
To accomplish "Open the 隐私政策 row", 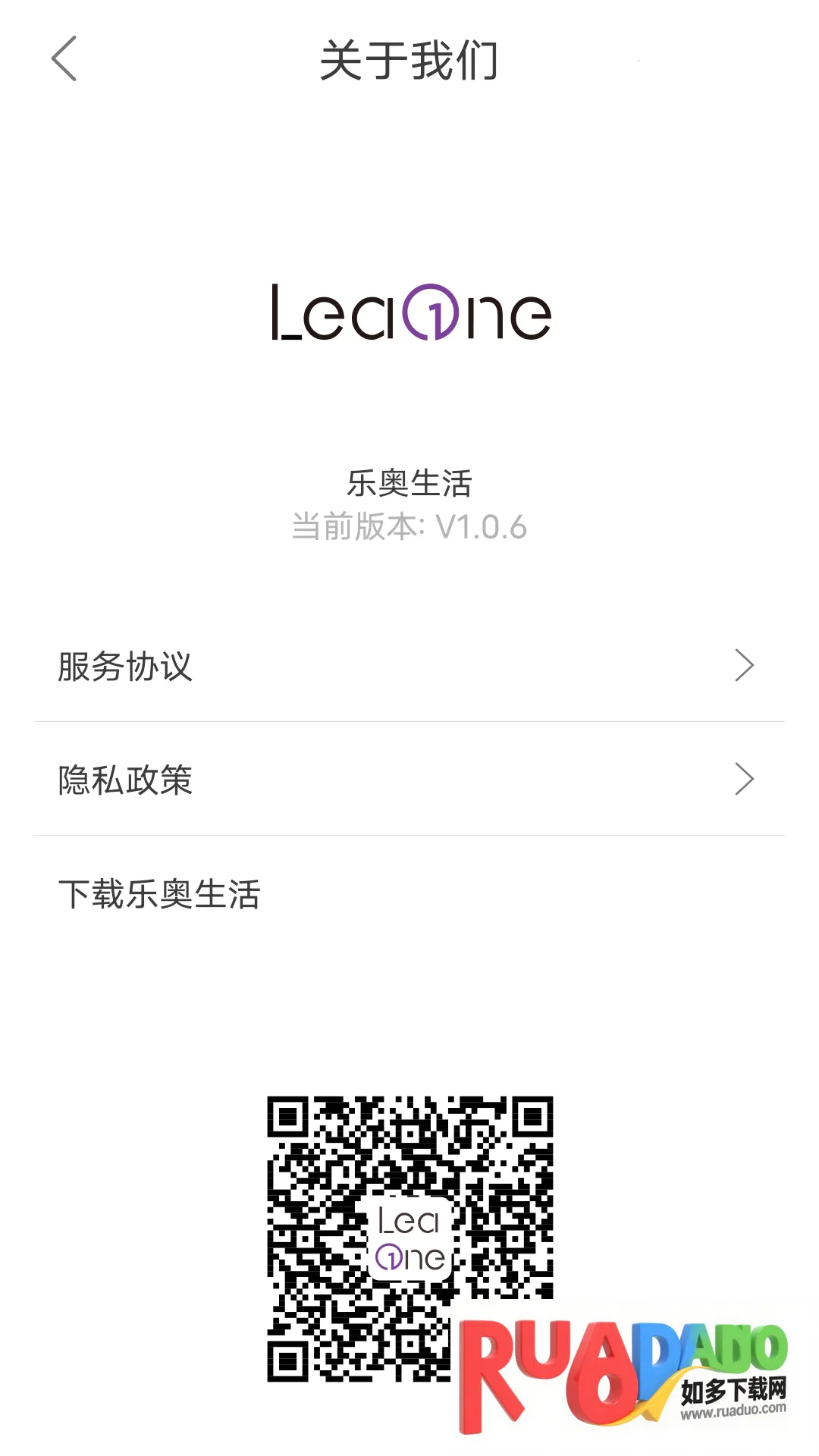I will 409,780.
